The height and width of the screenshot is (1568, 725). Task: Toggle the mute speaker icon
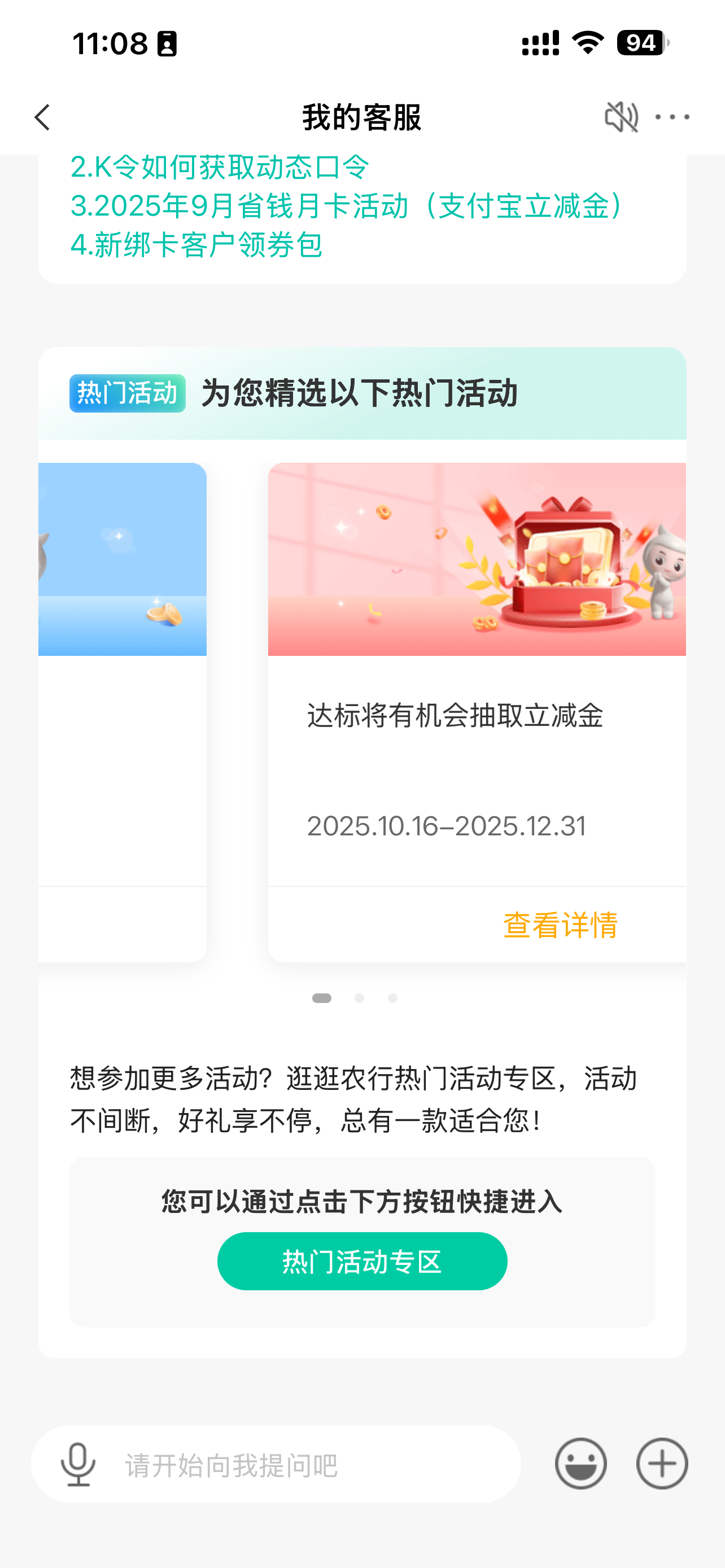tap(621, 117)
